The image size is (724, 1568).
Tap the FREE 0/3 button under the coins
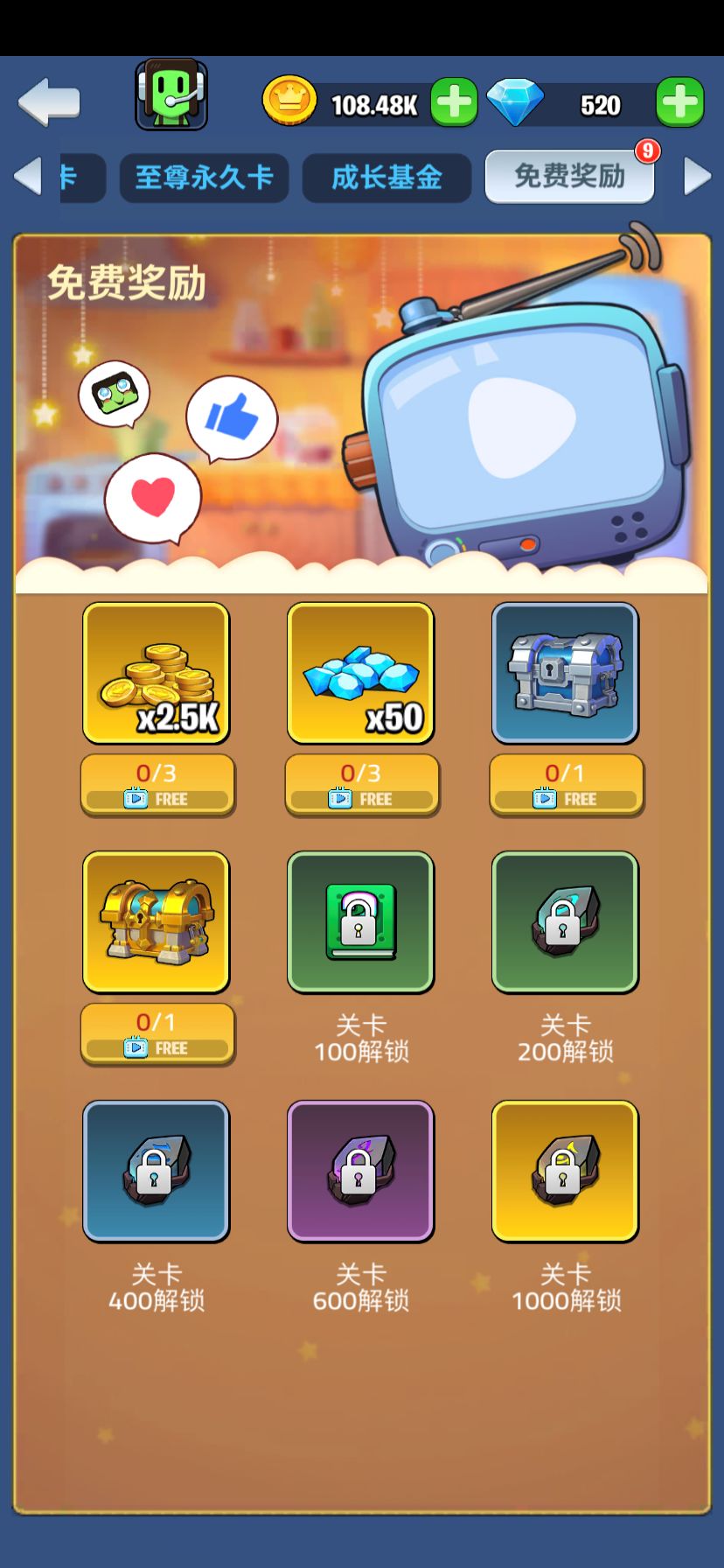(157, 785)
